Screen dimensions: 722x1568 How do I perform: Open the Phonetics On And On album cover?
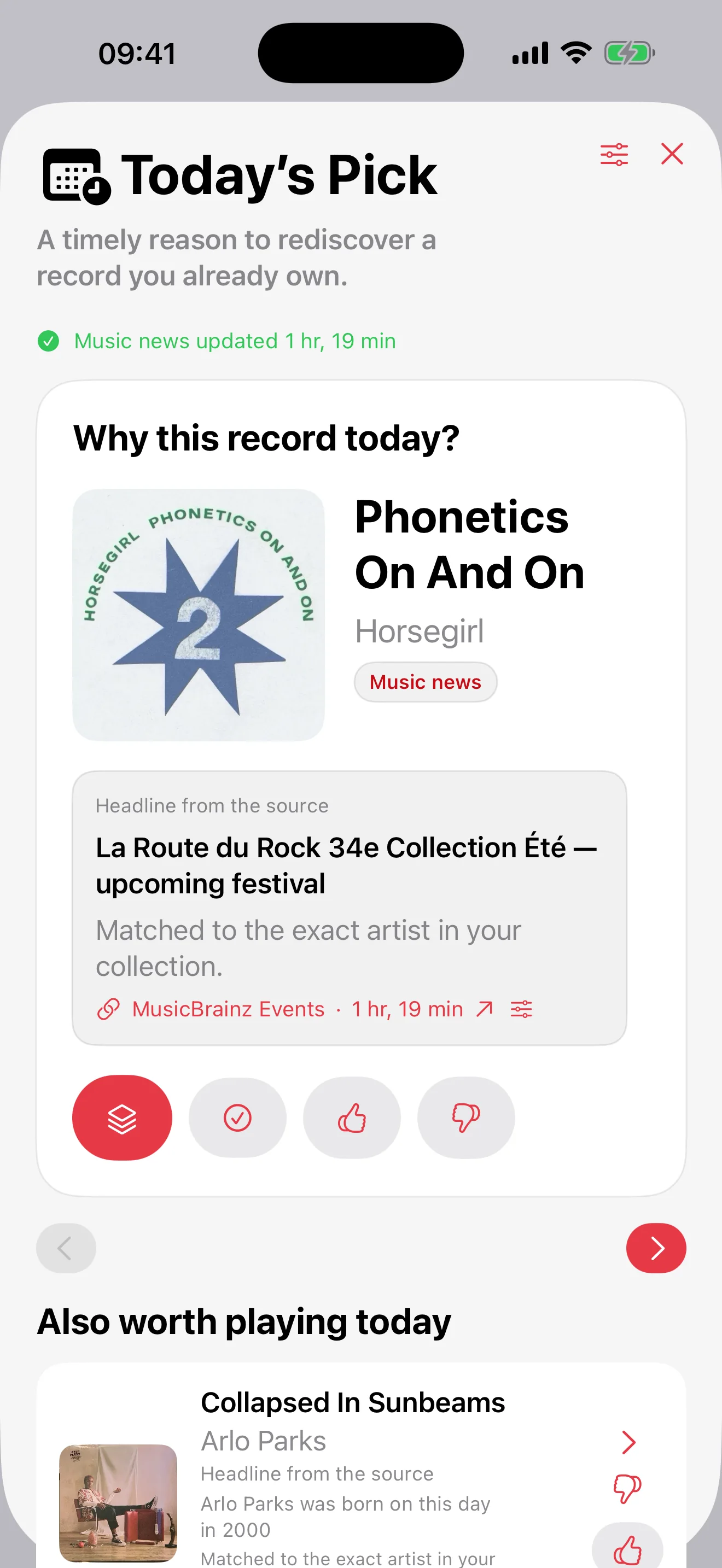199,615
